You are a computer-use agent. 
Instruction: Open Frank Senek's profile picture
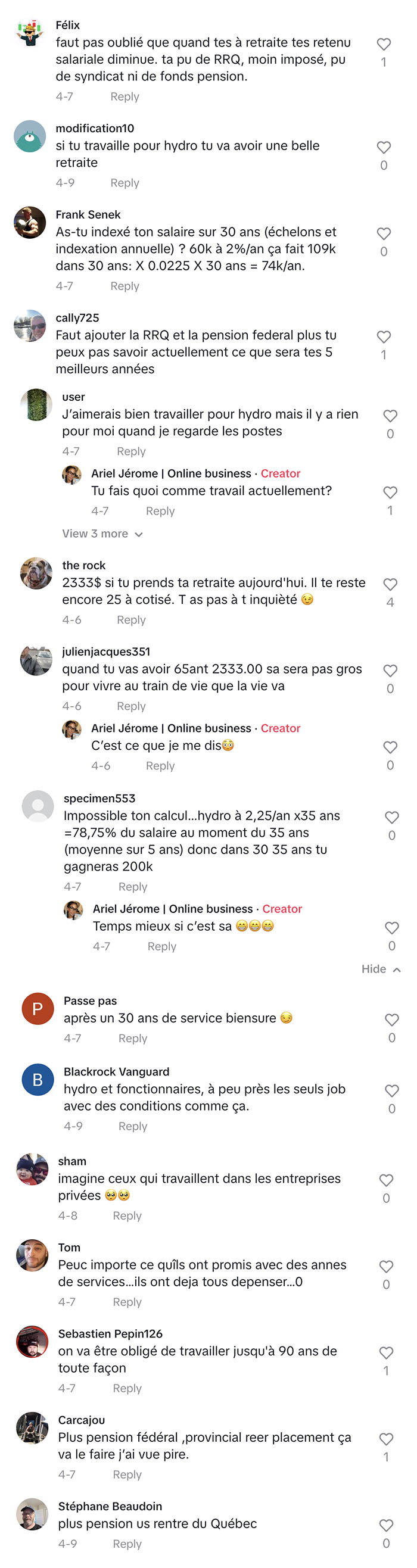30,223
